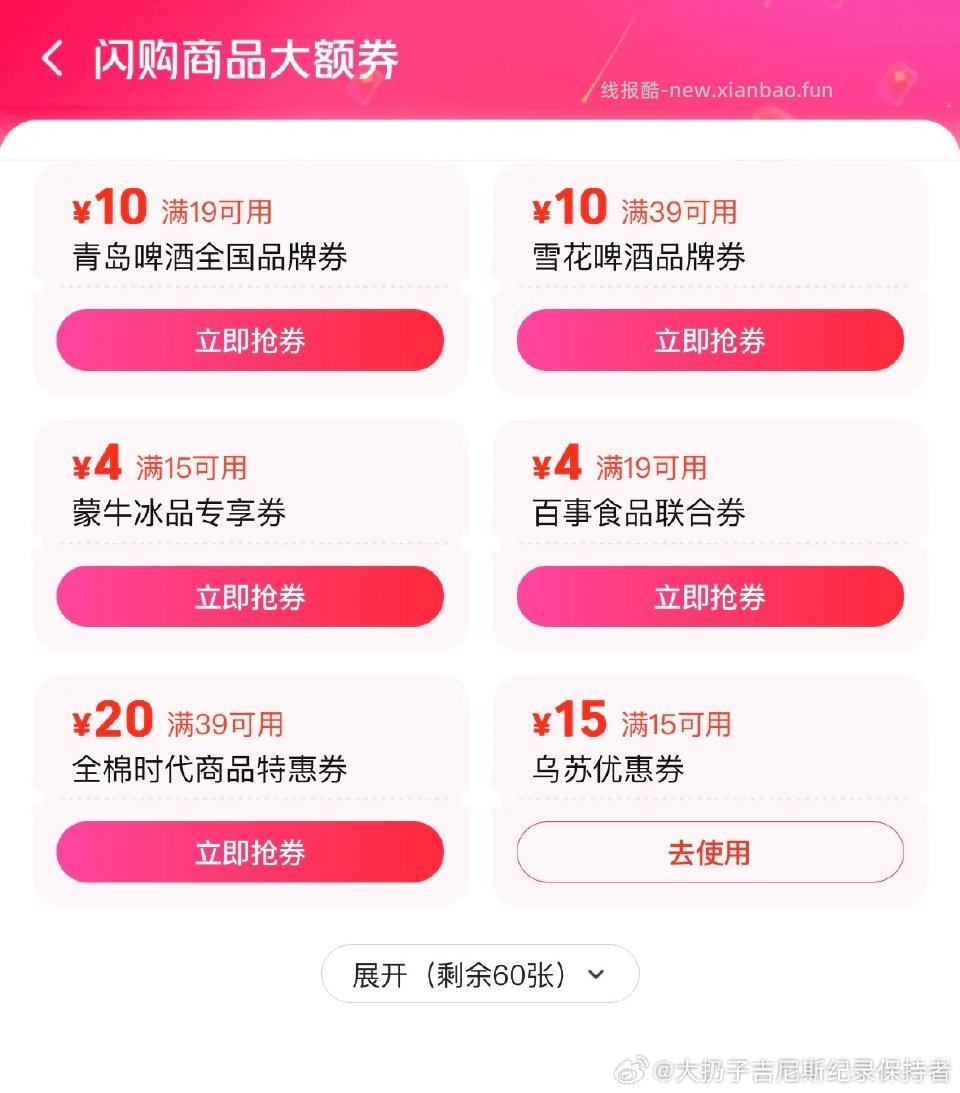Grab the Snow beer coupon via 立即抢券
The image size is (960, 1093).
click(x=710, y=340)
